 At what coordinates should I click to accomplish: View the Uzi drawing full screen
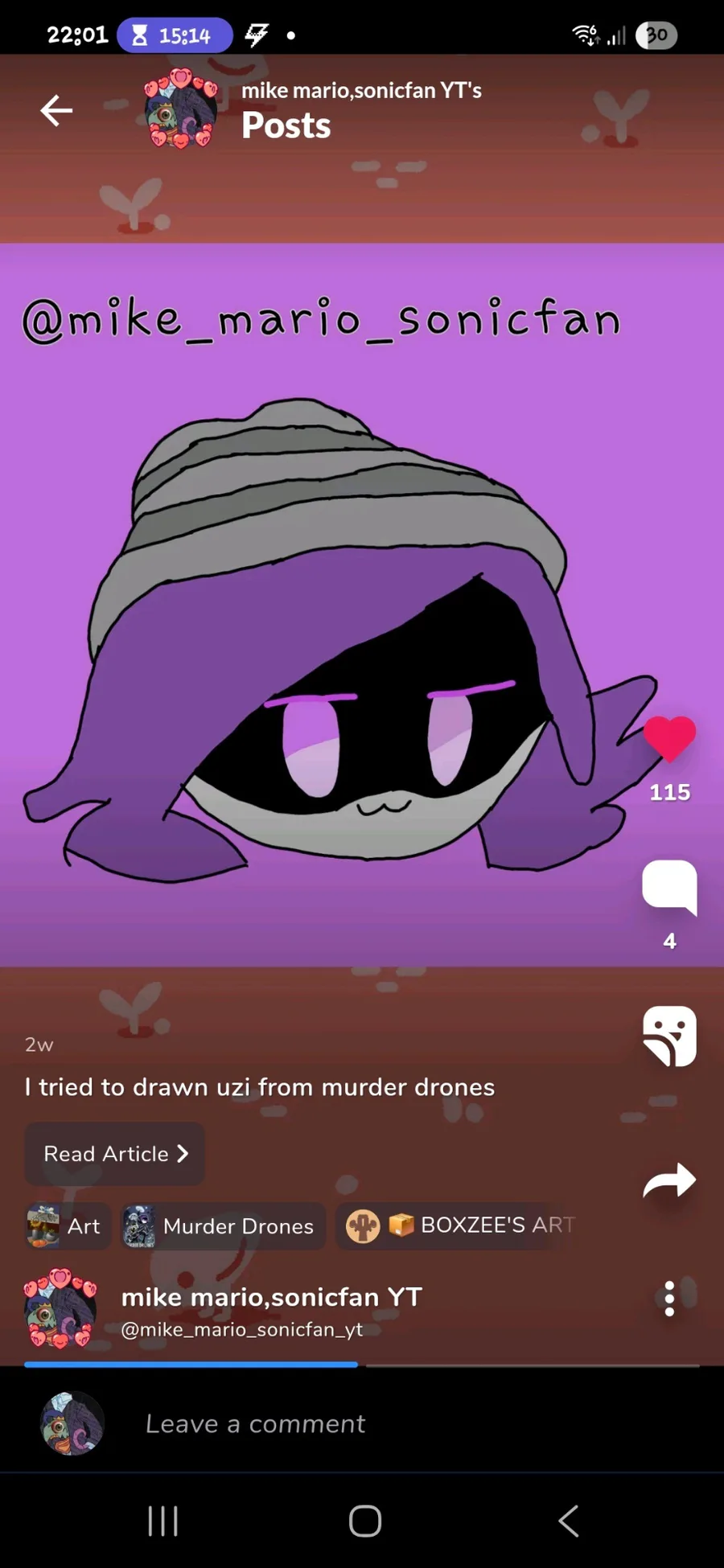362,605
